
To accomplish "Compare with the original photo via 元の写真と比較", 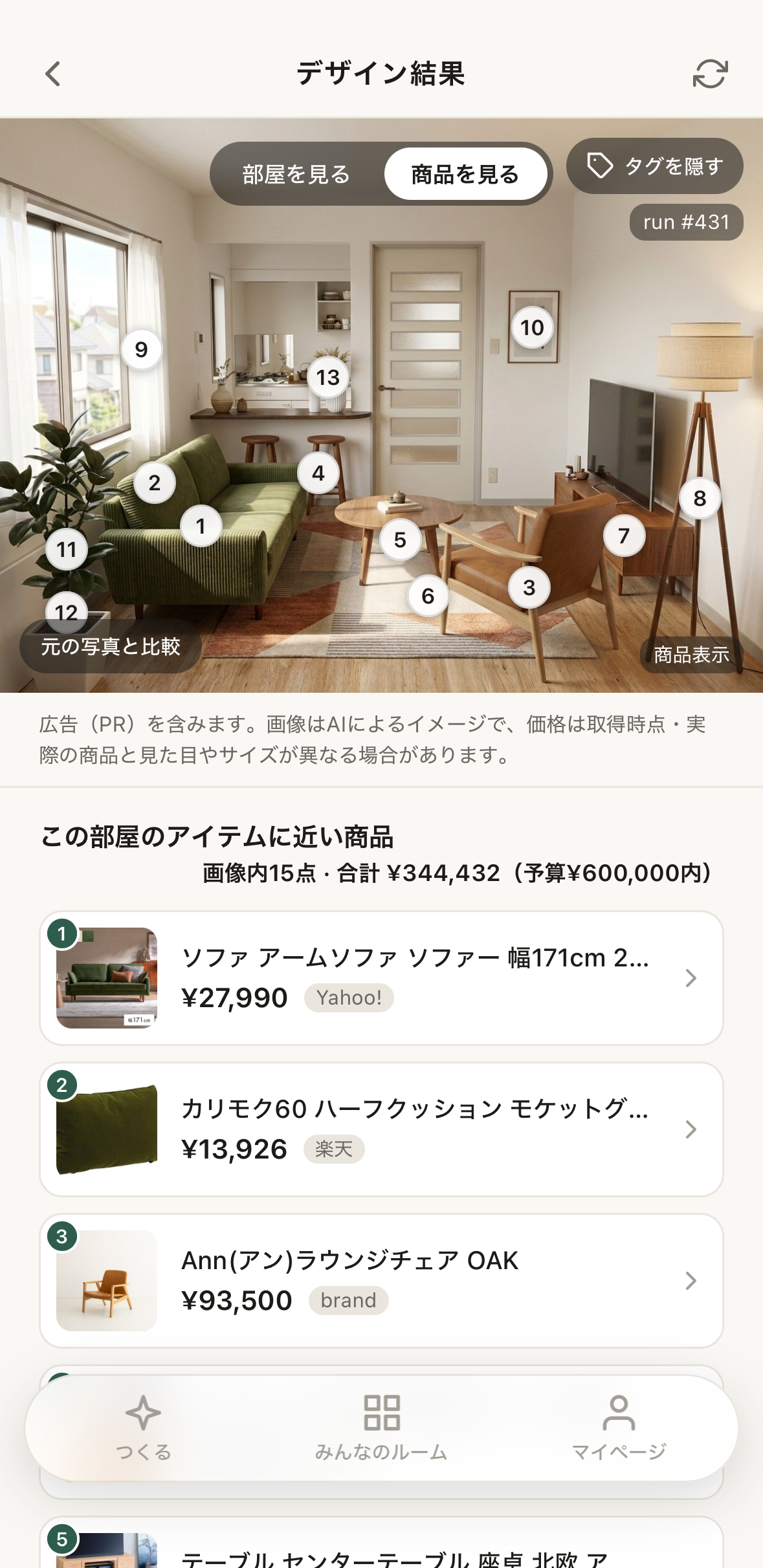I will pos(111,646).
